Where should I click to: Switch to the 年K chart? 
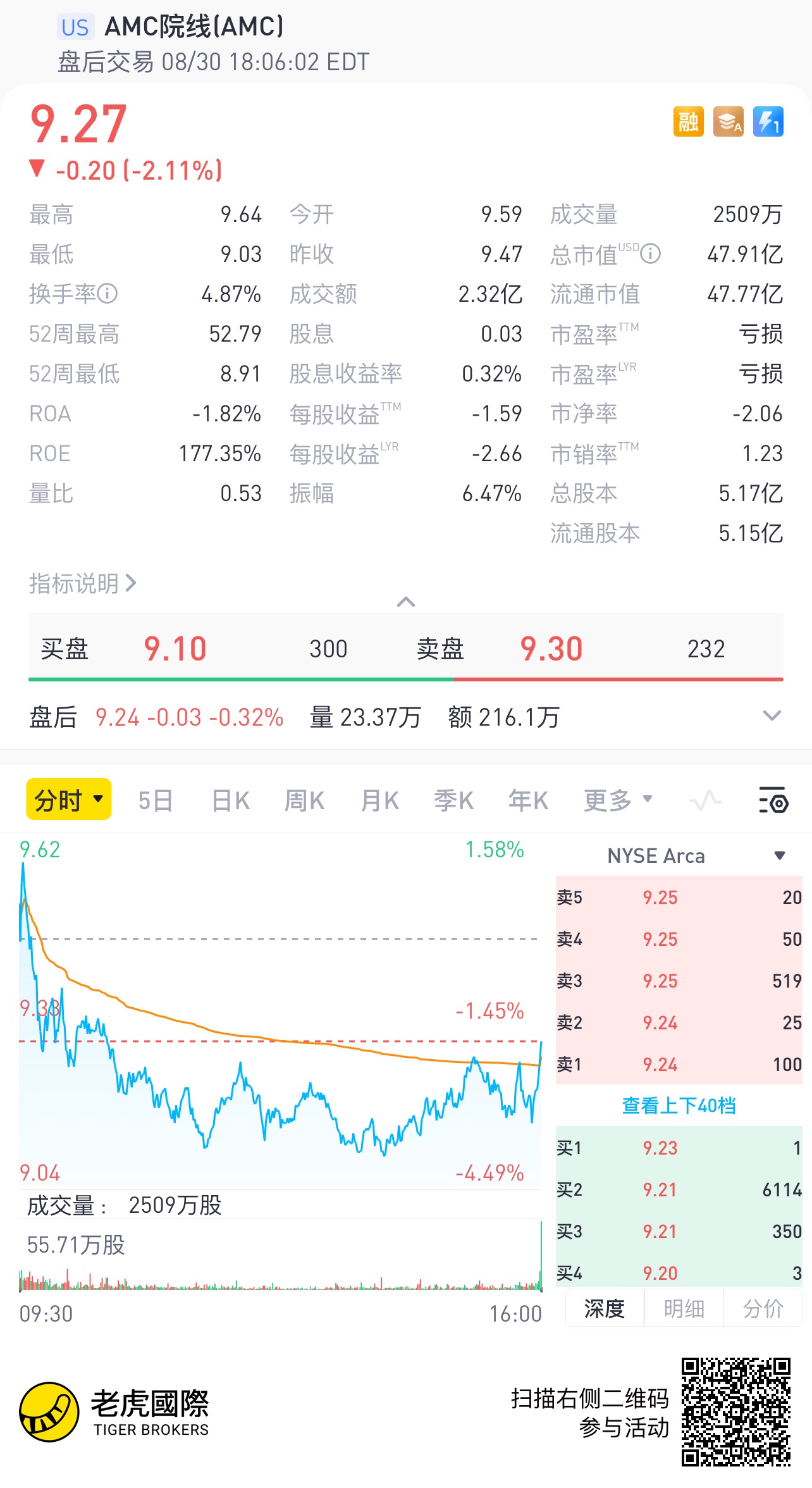tap(528, 801)
